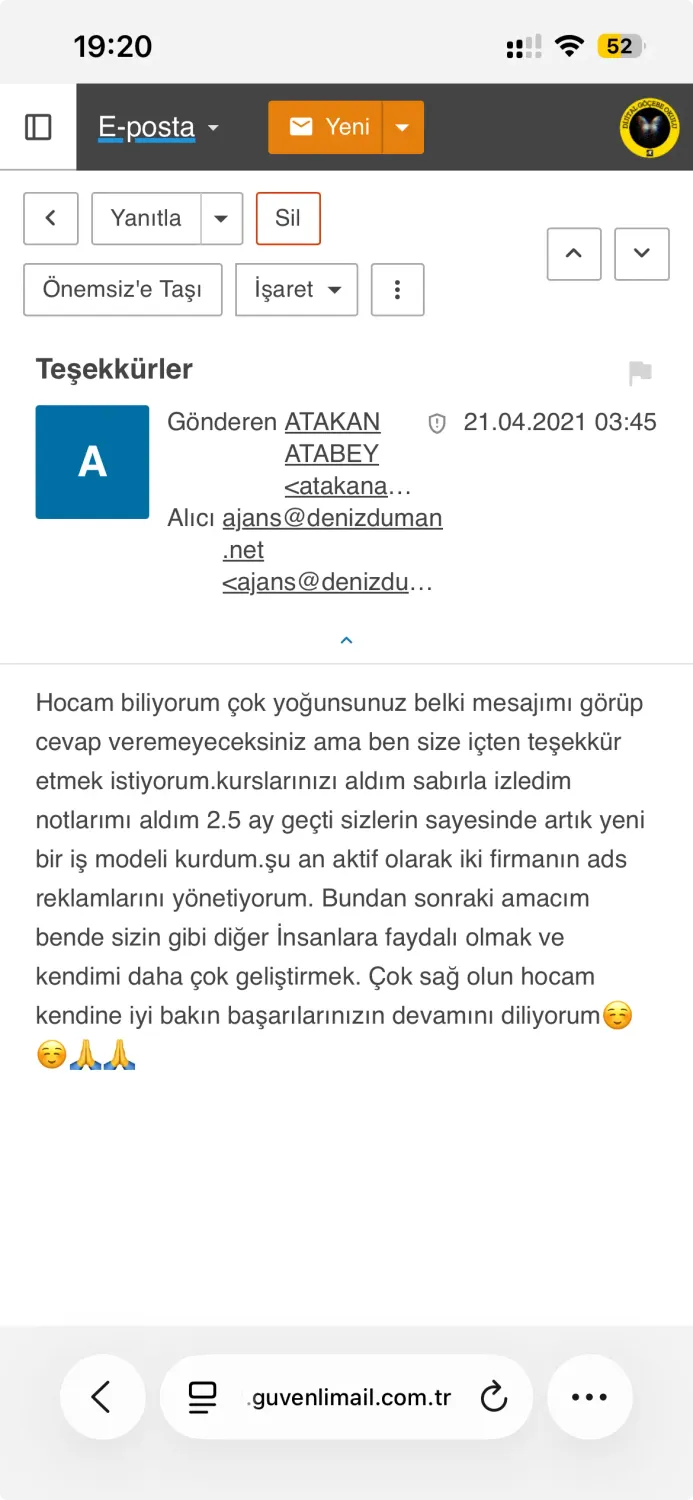Expand reply options beside Yanıtla
Screen dimensions: 693x1500
[222, 218]
